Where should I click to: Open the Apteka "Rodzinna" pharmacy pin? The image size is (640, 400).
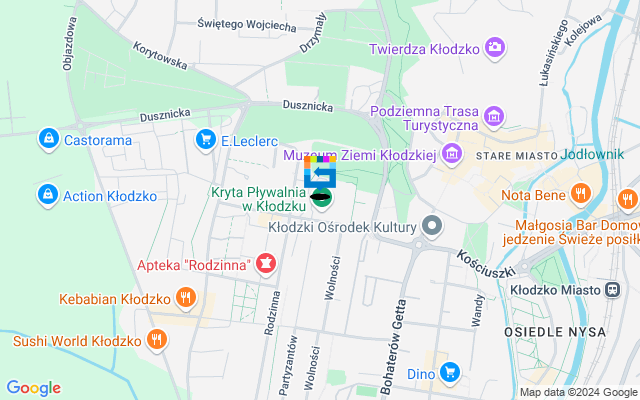(x=266, y=264)
